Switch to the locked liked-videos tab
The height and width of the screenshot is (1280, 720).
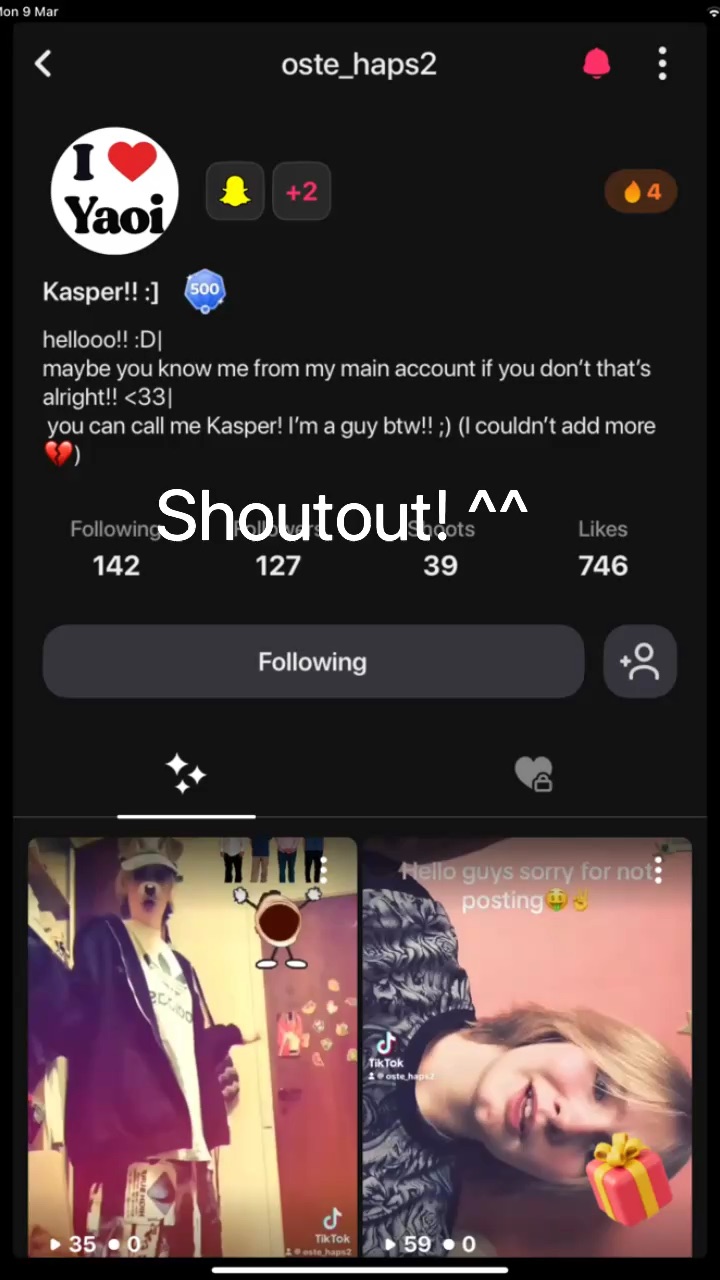coord(533,774)
